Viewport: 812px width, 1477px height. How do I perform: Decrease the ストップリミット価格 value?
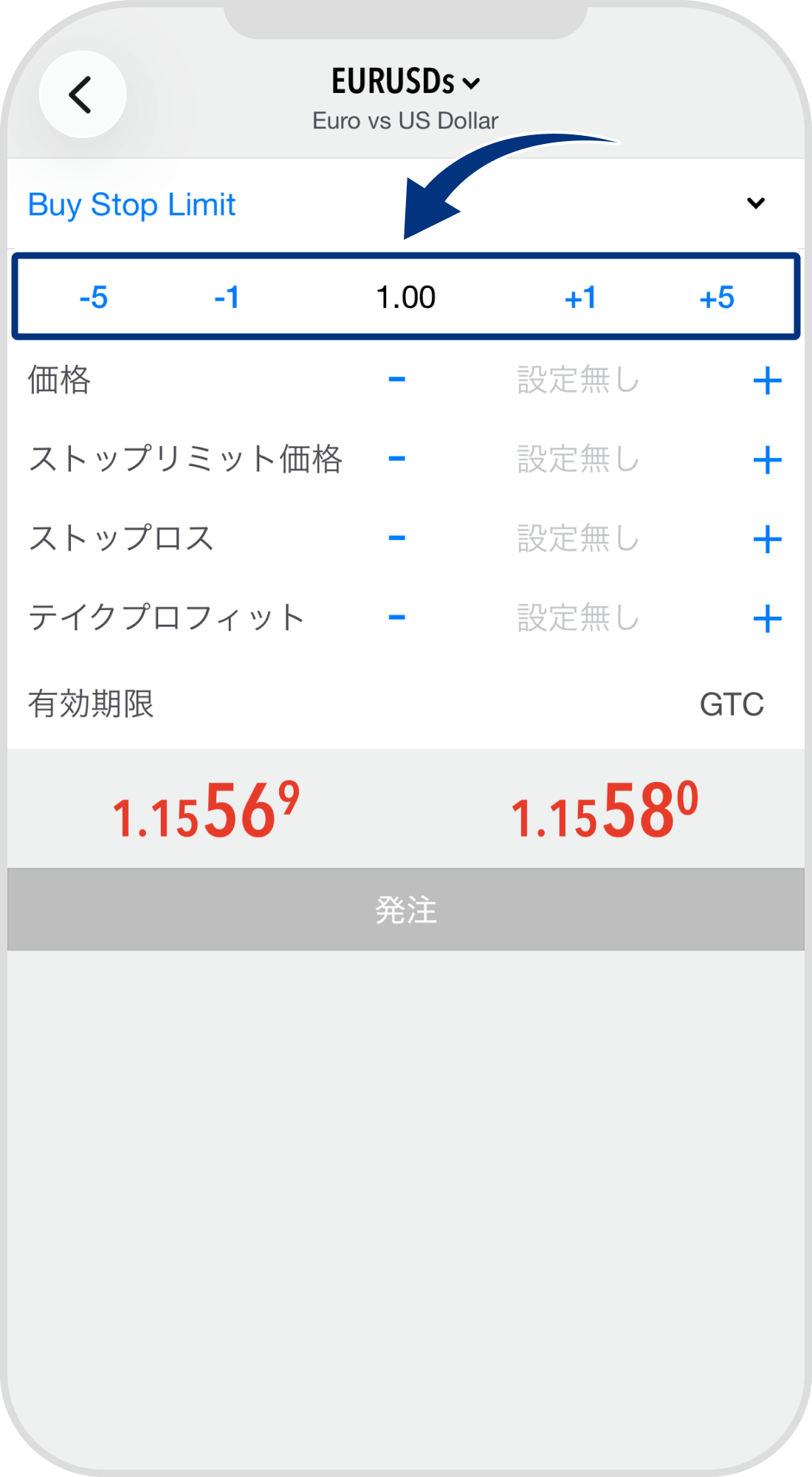396,459
